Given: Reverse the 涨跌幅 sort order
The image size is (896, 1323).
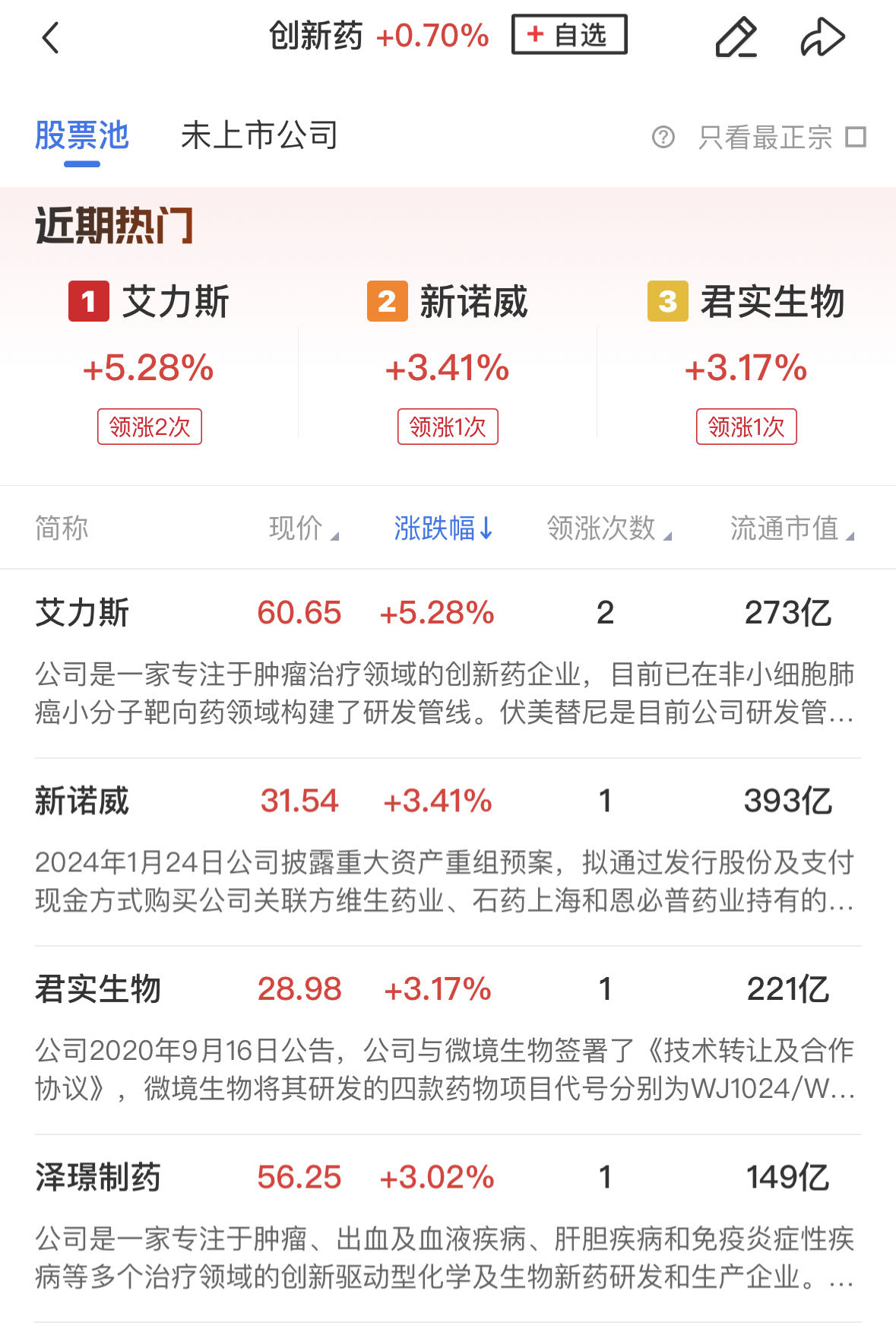Looking at the screenshot, I should pos(443,528).
